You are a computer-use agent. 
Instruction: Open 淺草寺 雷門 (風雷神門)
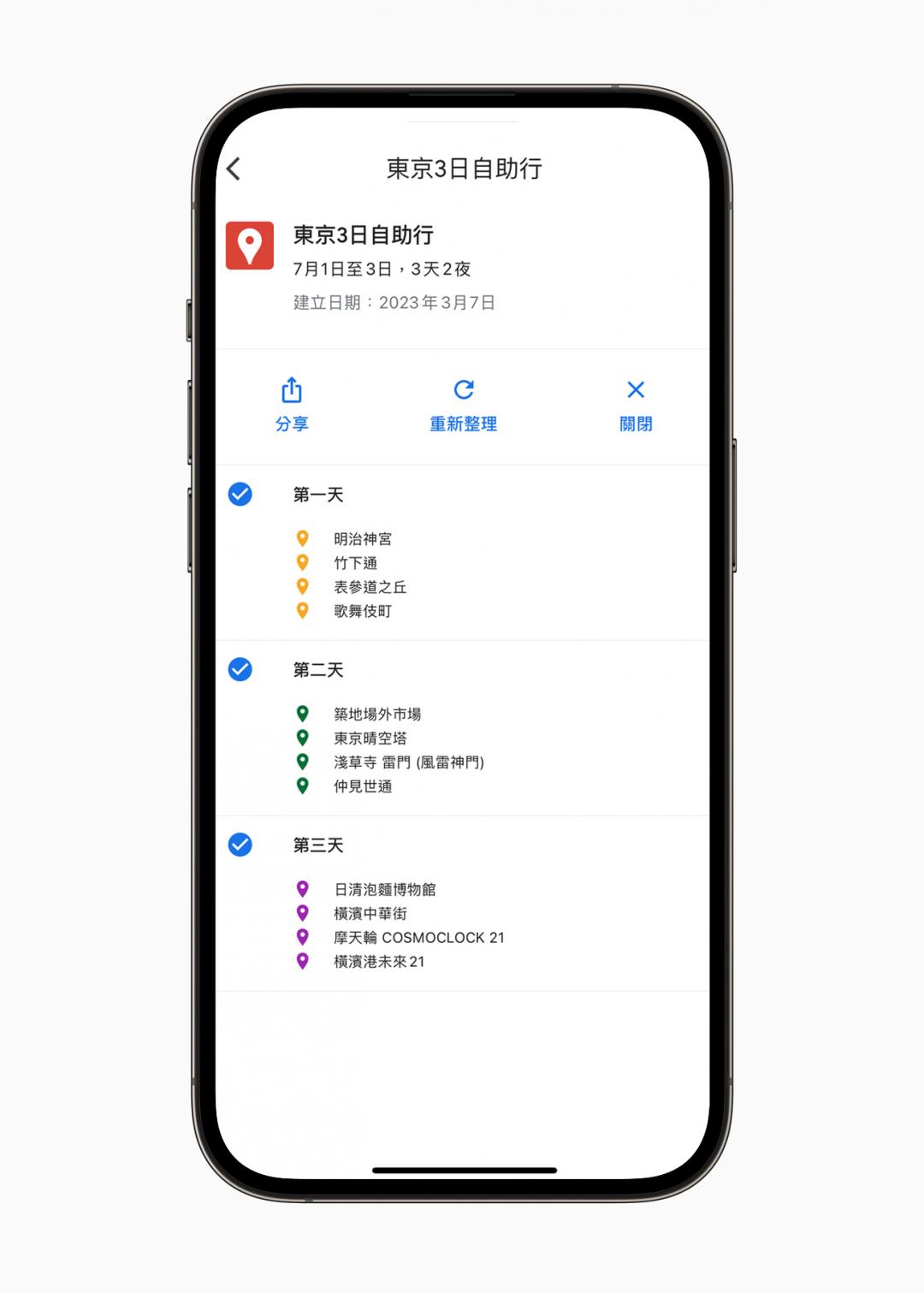pyautogui.click(x=408, y=762)
